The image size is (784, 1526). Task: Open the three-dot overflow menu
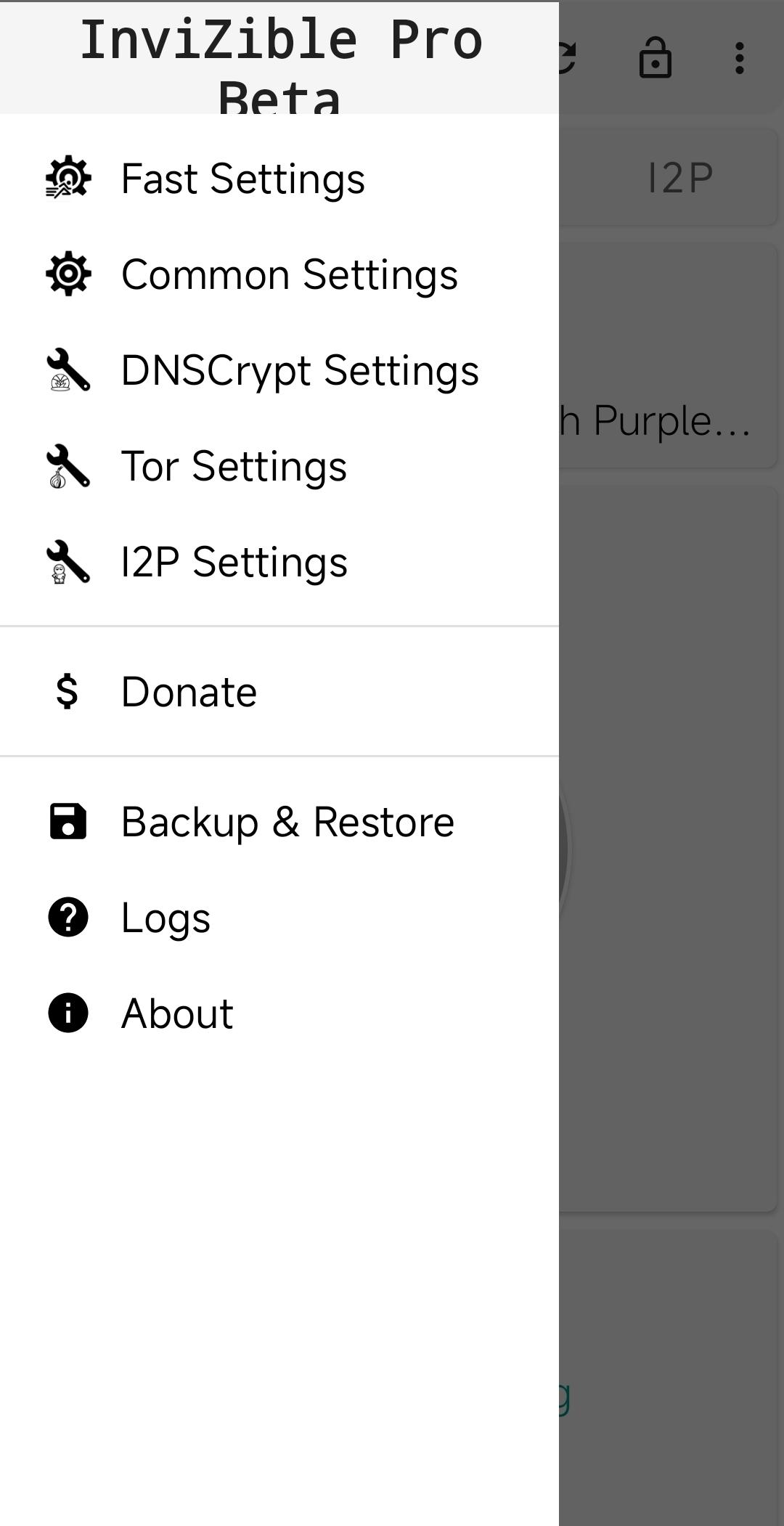coord(739,58)
